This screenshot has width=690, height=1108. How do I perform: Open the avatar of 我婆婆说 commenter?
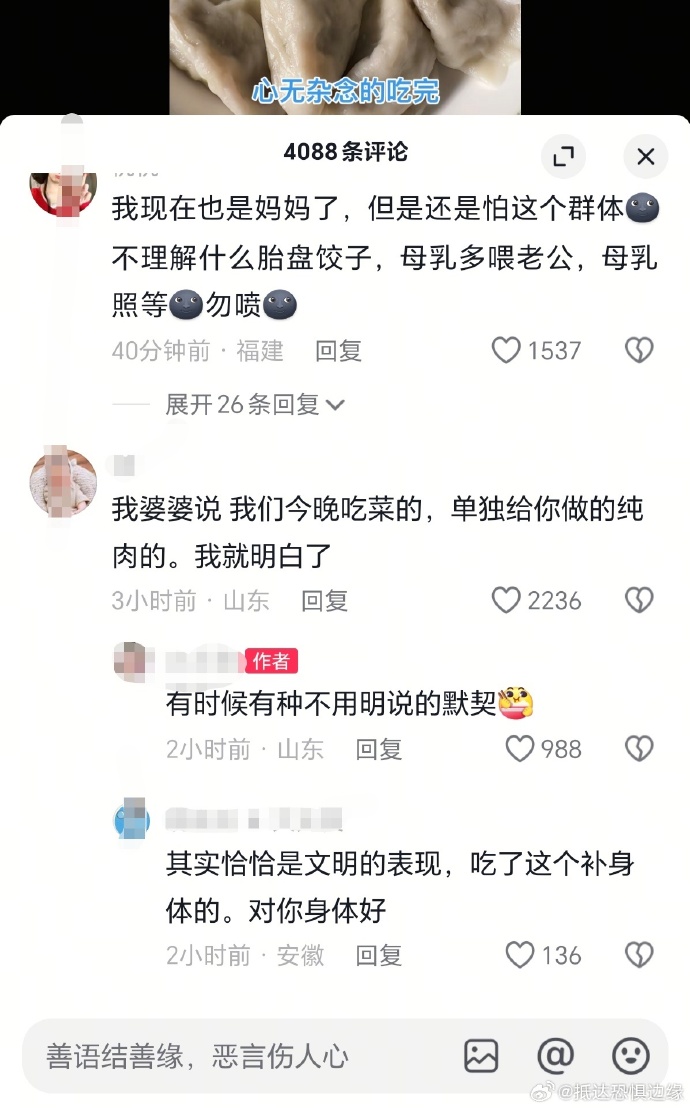coord(63,480)
